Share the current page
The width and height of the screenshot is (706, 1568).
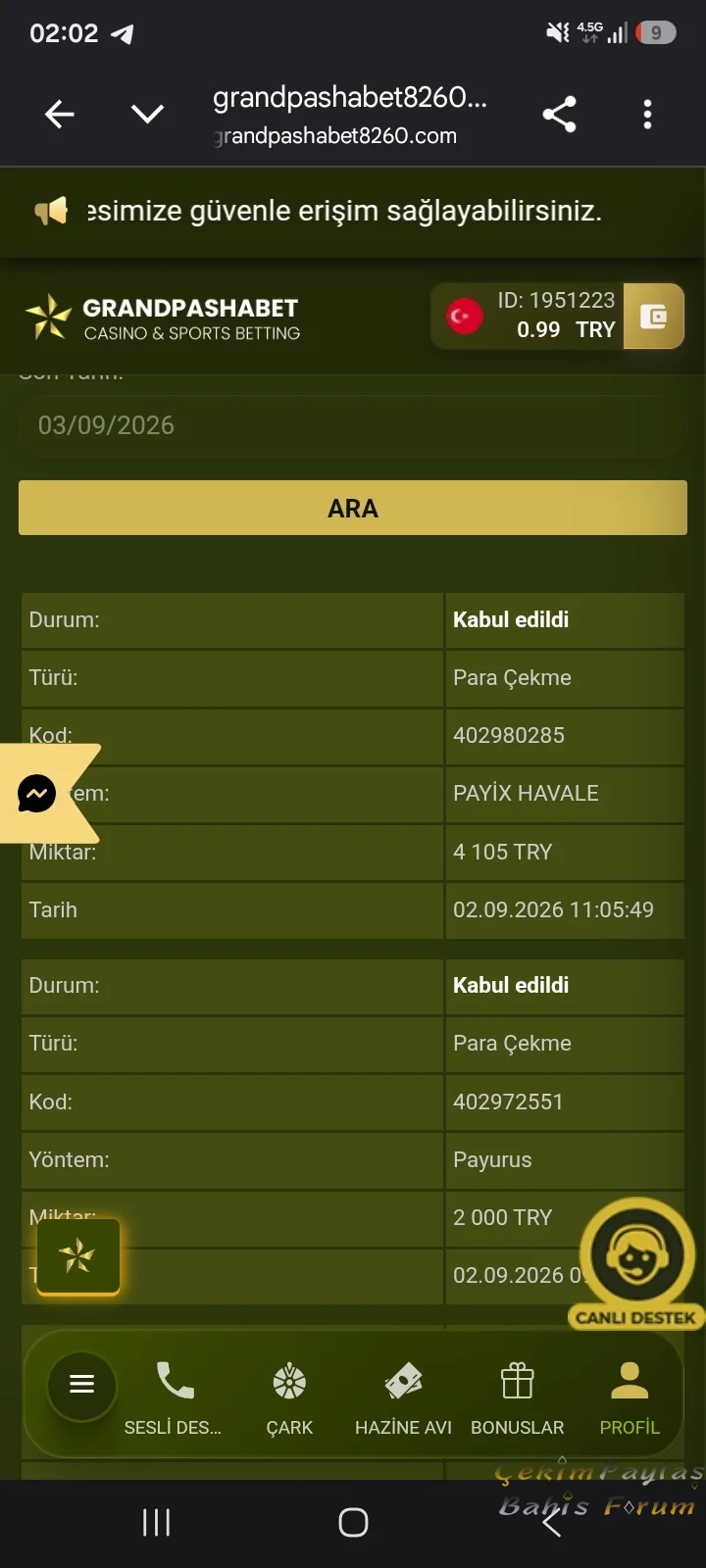(x=559, y=115)
